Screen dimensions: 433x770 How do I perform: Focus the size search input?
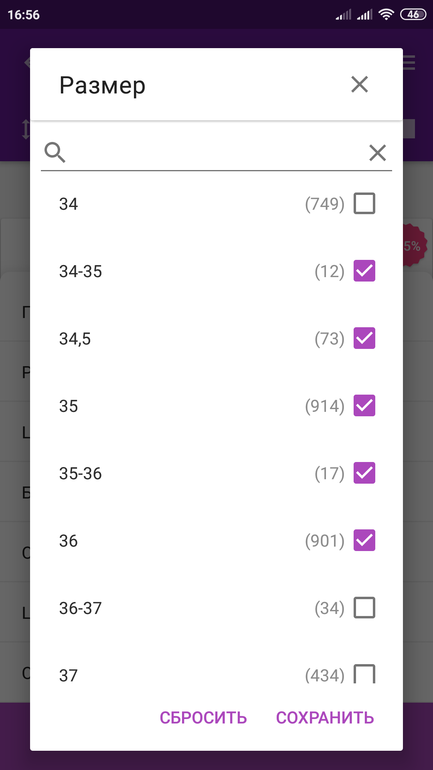point(216,153)
